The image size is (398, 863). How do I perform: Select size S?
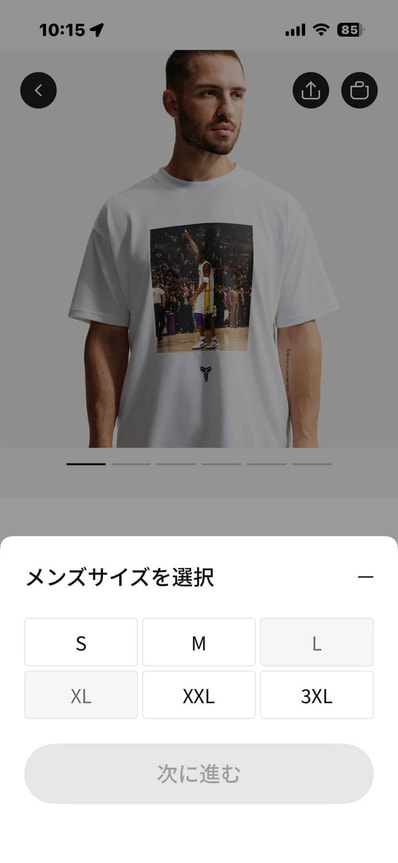point(81,642)
